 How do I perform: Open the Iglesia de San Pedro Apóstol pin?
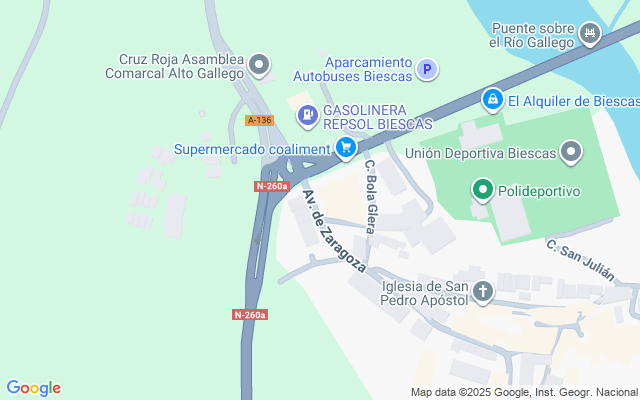[482, 291]
